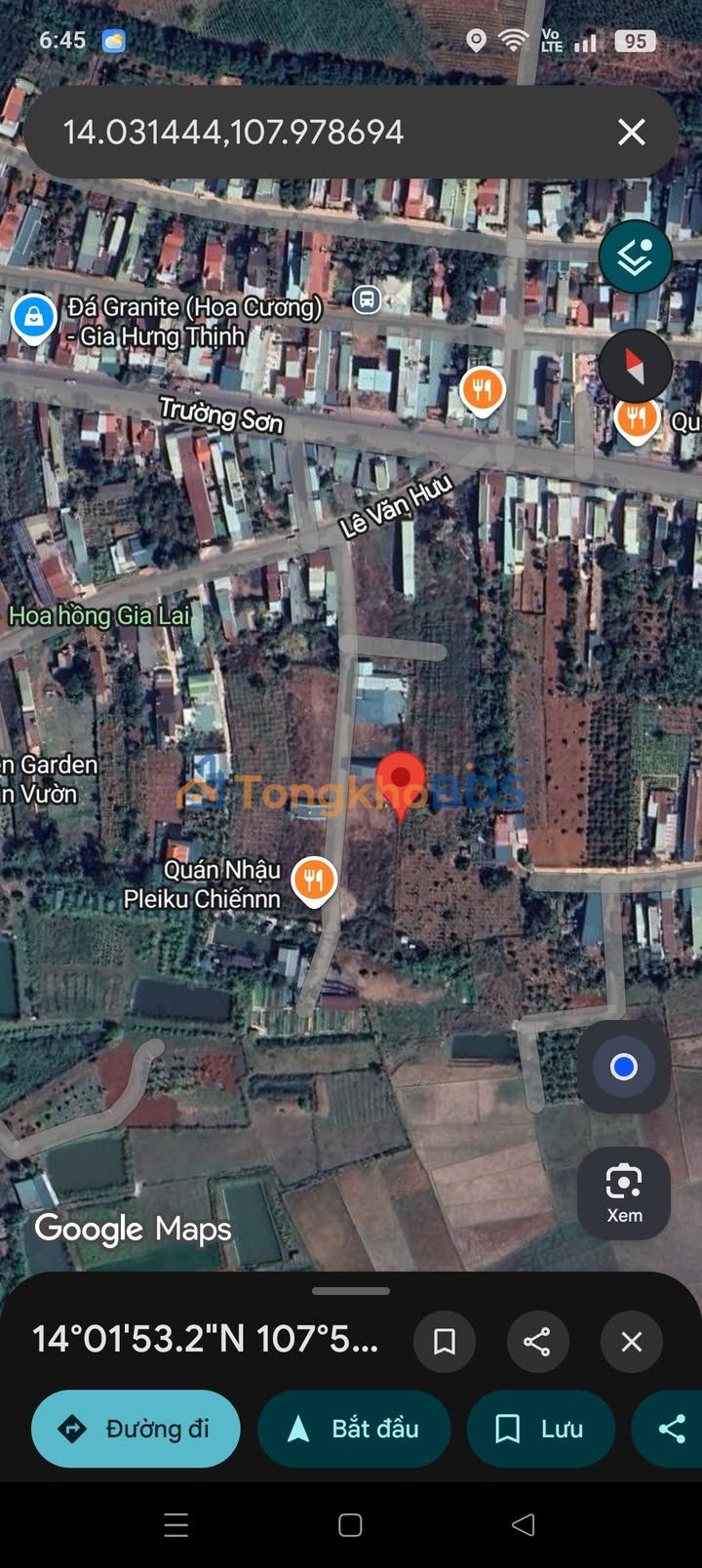Bookmark the dropped pin location
The height and width of the screenshot is (1568, 702).
coord(445,1342)
